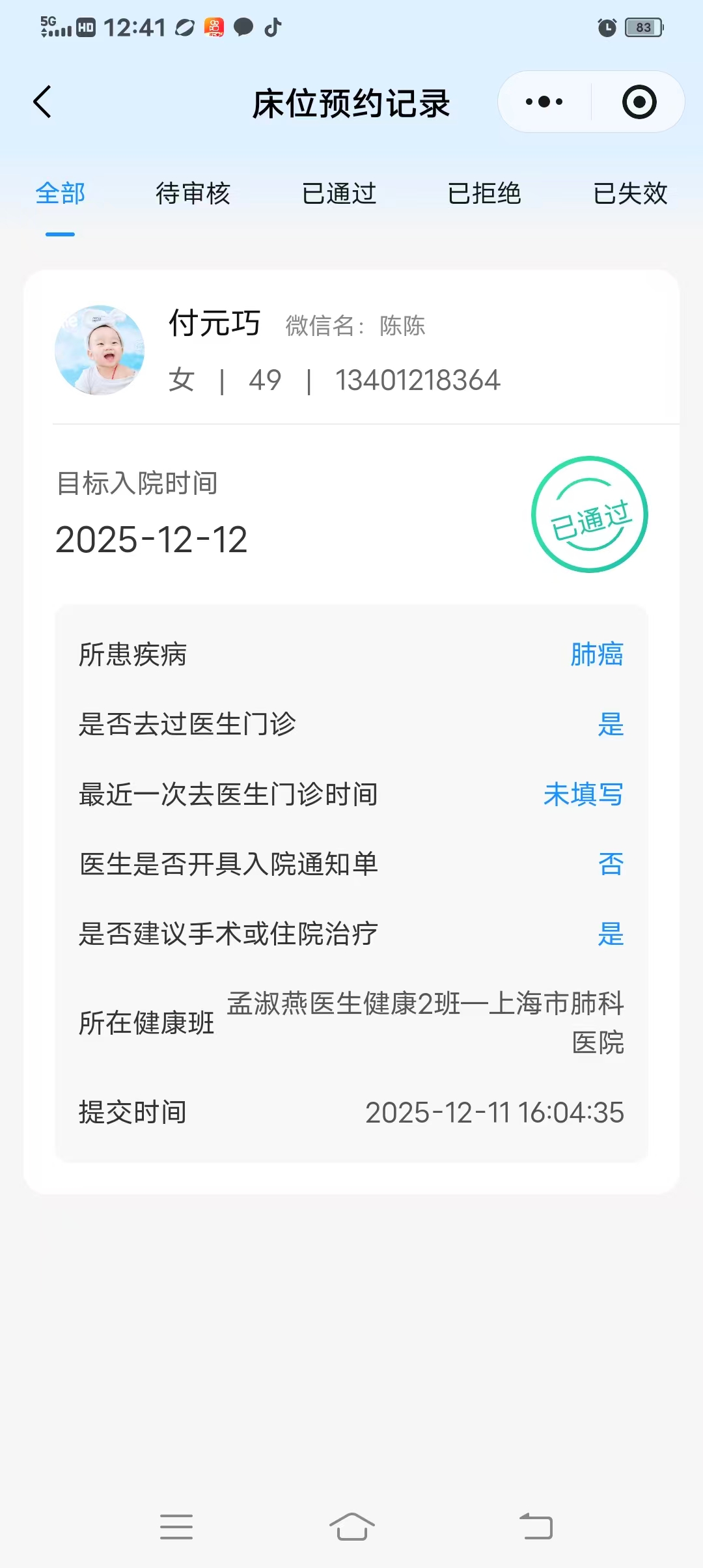
Task: Switch to the 全部 tab
Action: tap(61, 193)
